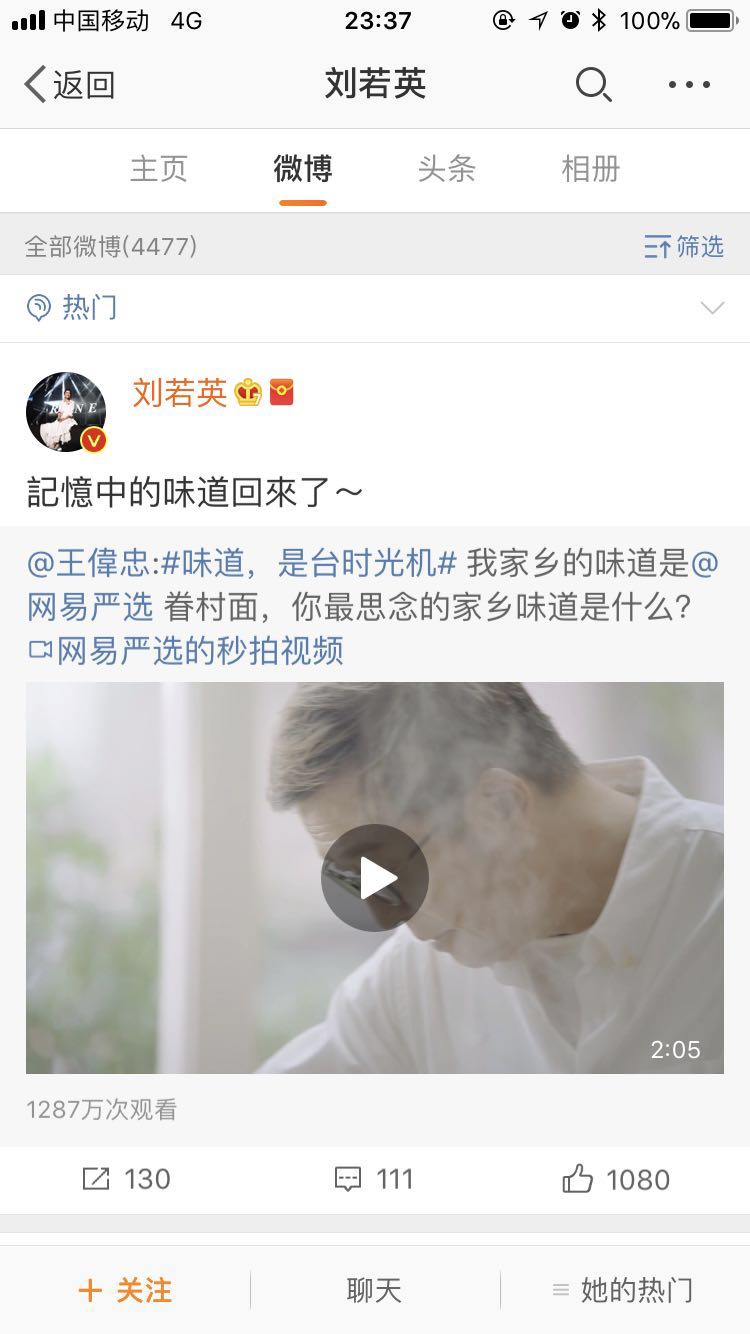The width and height of the screenshot is (750, 1334).
Task: Play the 2:05 video
Action: (374, 878)
